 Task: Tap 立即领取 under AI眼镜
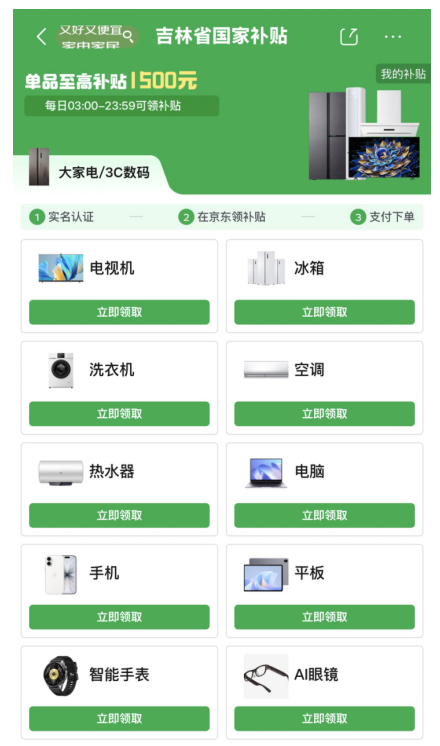(324, 718)
